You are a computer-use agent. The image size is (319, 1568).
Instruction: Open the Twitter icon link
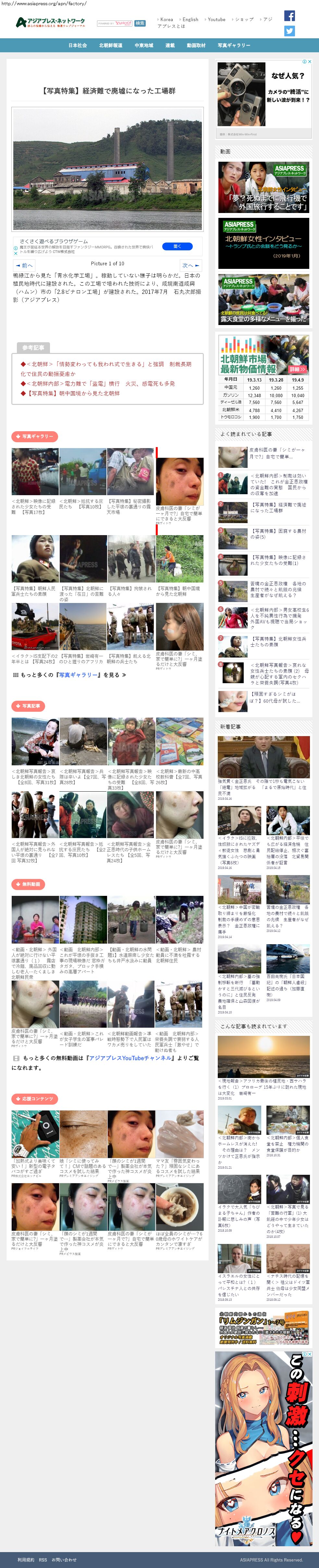(289, 31)
